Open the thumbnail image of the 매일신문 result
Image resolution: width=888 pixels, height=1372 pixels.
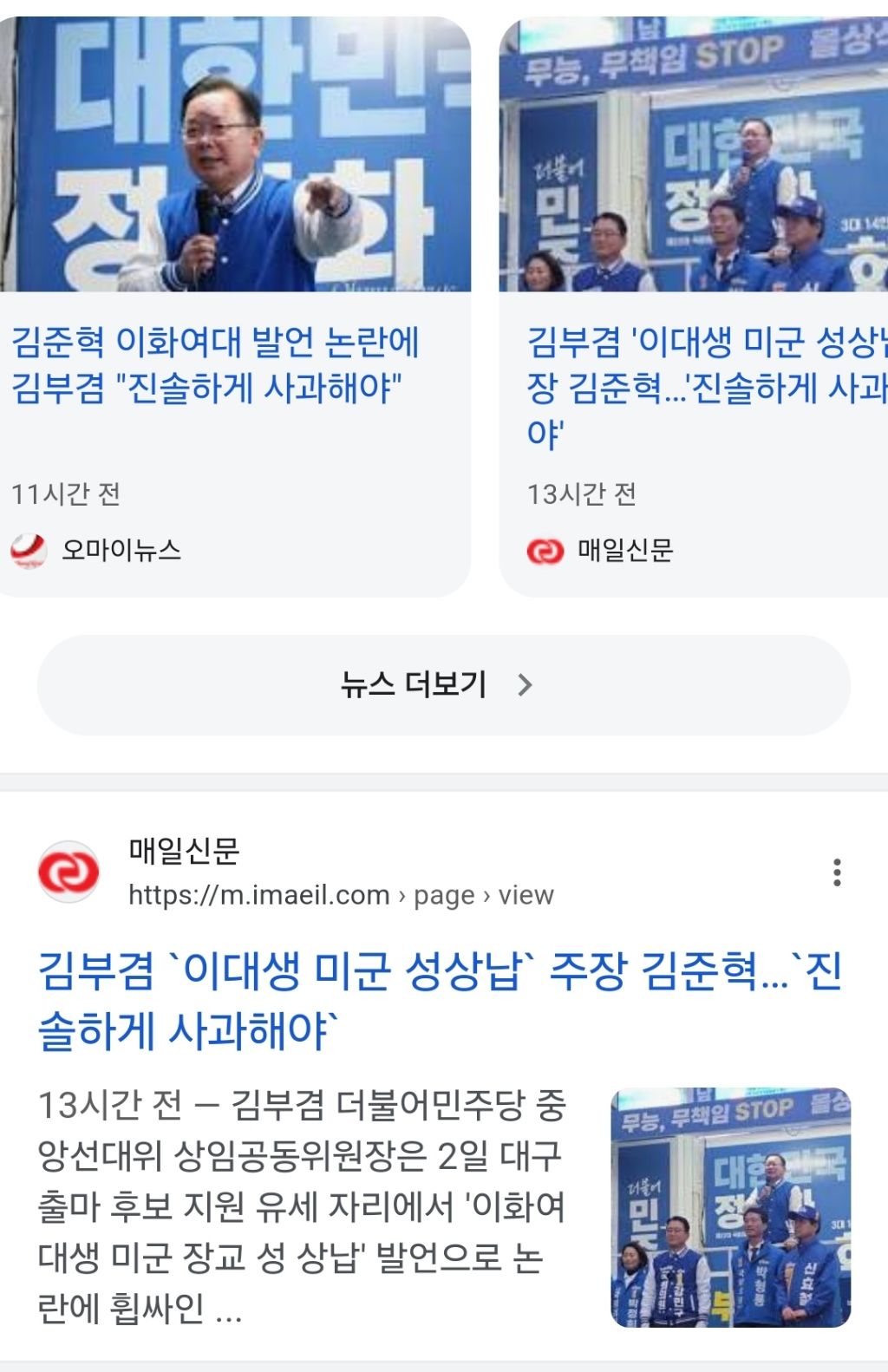pos(730,1207)
